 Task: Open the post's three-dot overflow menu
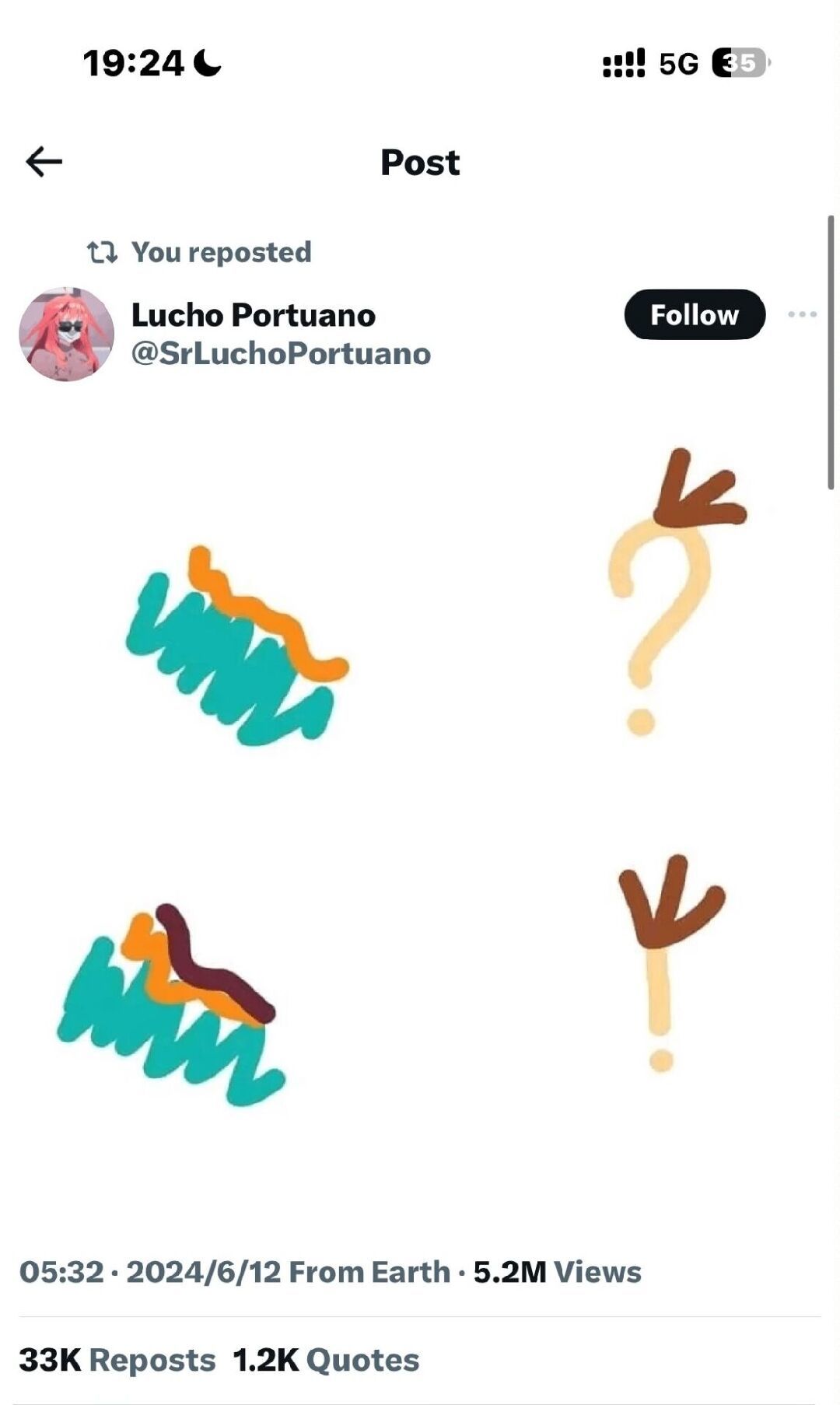[802, 315]
